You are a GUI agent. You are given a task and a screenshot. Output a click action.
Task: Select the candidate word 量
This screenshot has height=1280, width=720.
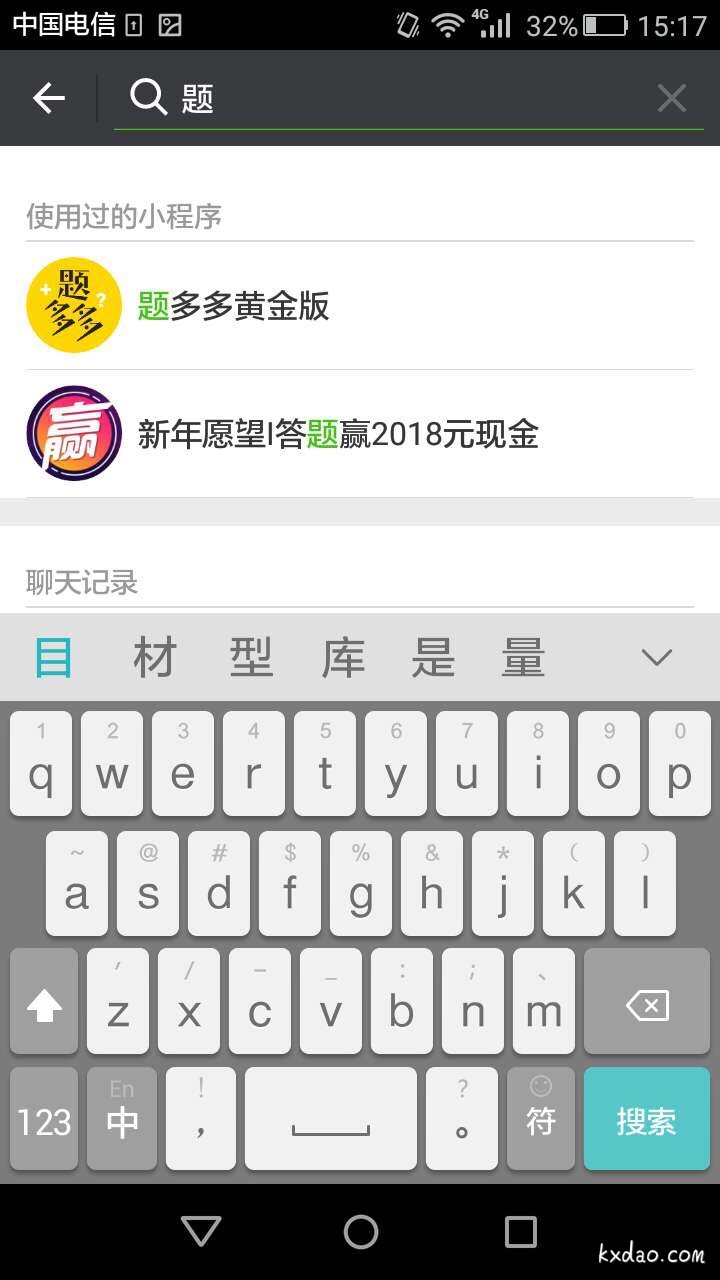click(524, 658)
